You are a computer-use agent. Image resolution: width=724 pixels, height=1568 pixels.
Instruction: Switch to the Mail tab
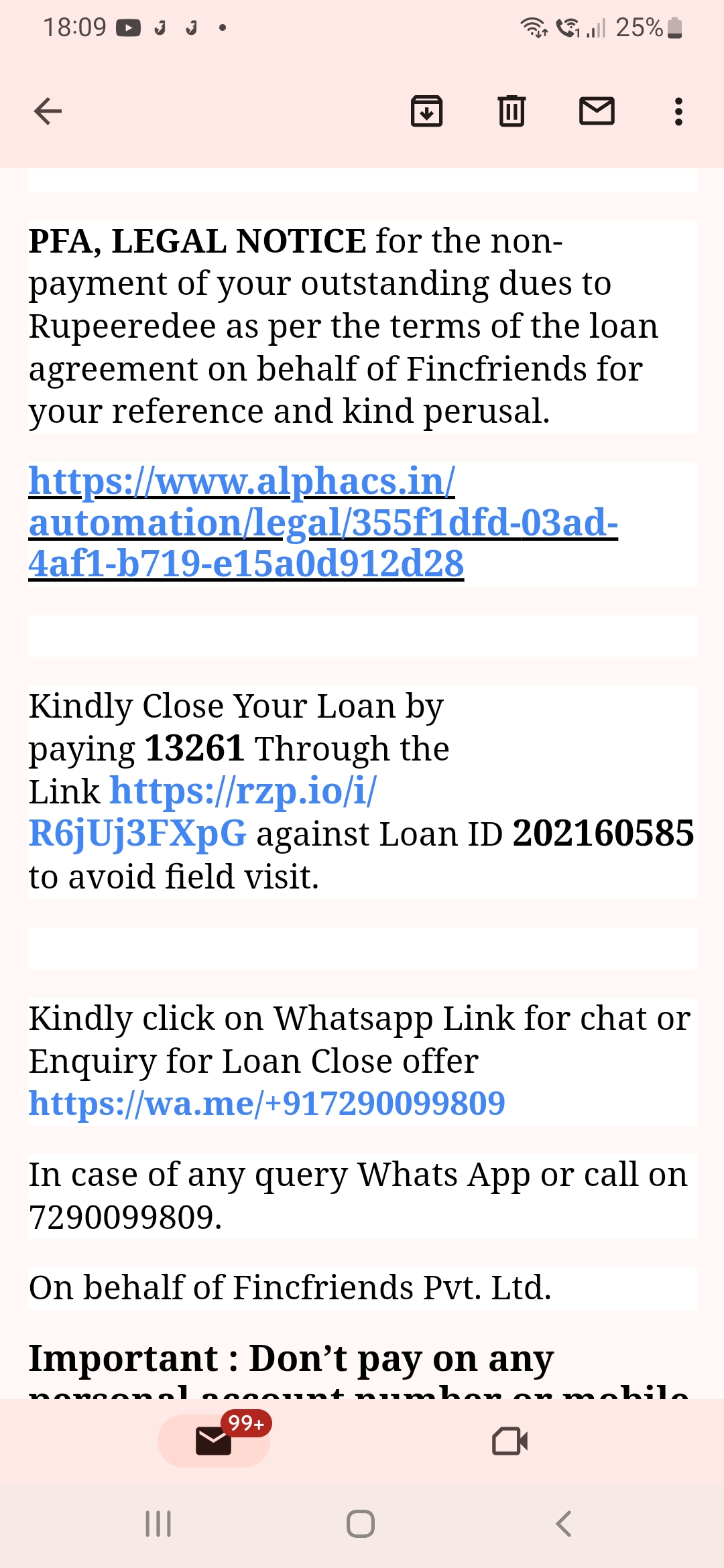(214, 1441)
